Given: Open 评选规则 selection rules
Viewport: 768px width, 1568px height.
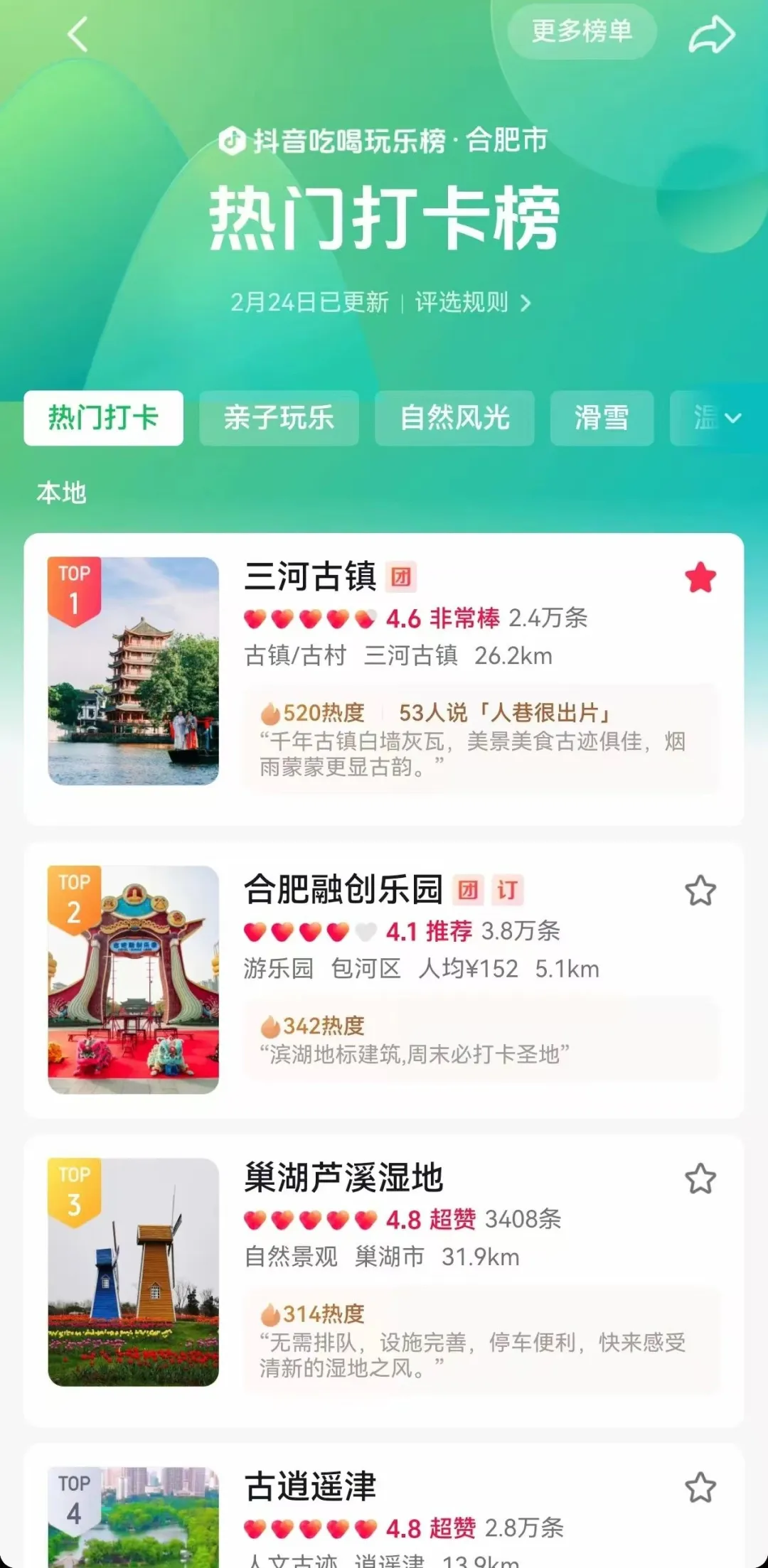Looking at the screenshot, I should coord(472,303).
